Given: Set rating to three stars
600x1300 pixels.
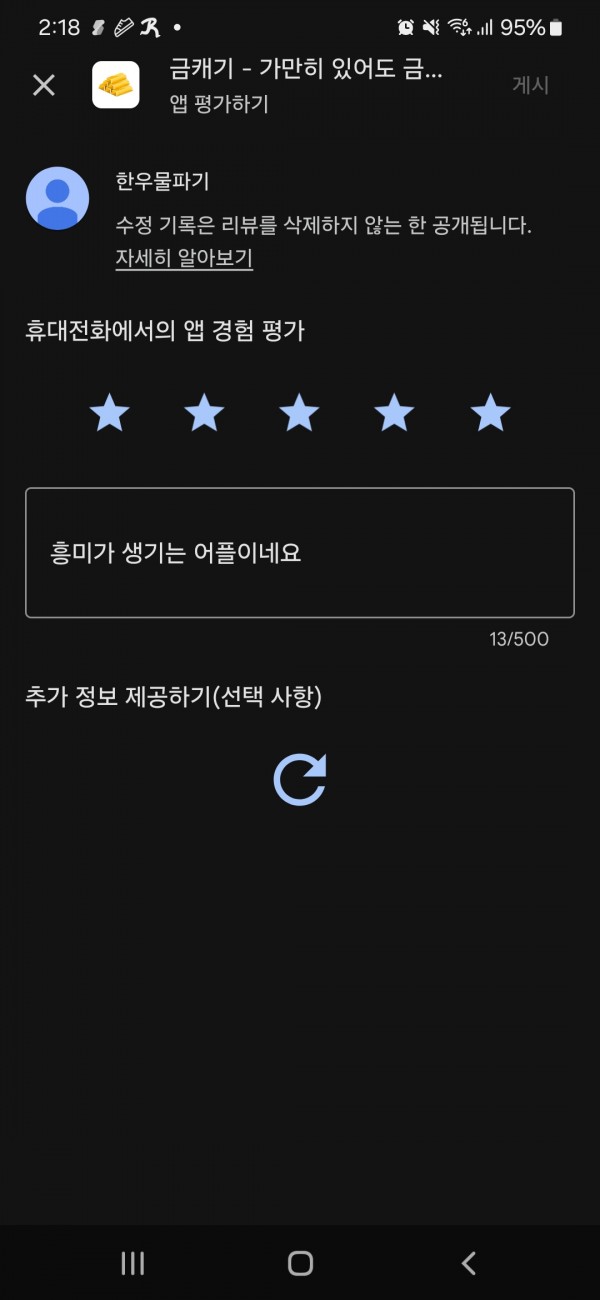Looking at the screenshot, I should [299, 412].
